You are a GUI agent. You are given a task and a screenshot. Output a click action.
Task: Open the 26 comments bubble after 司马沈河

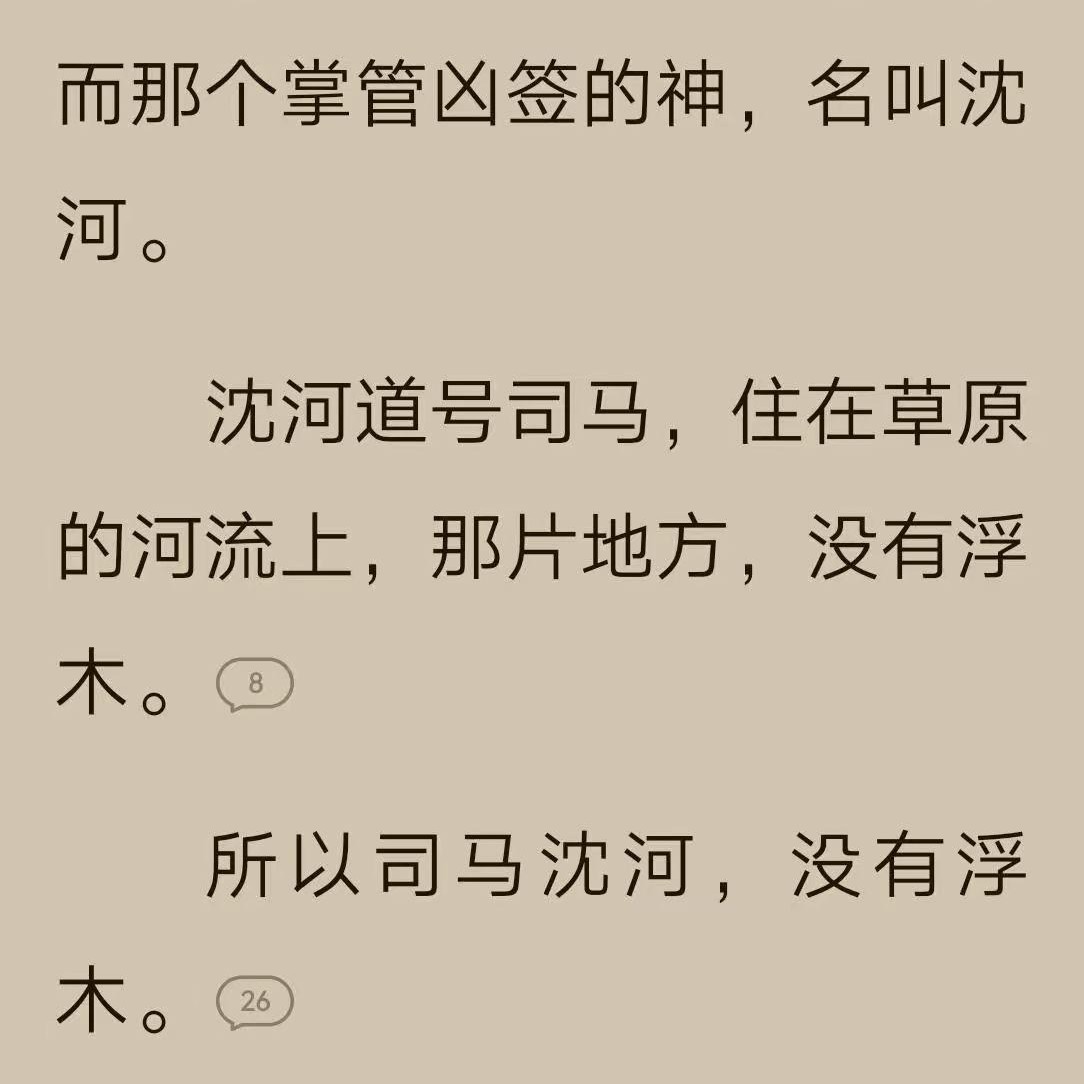(255, 1002)
